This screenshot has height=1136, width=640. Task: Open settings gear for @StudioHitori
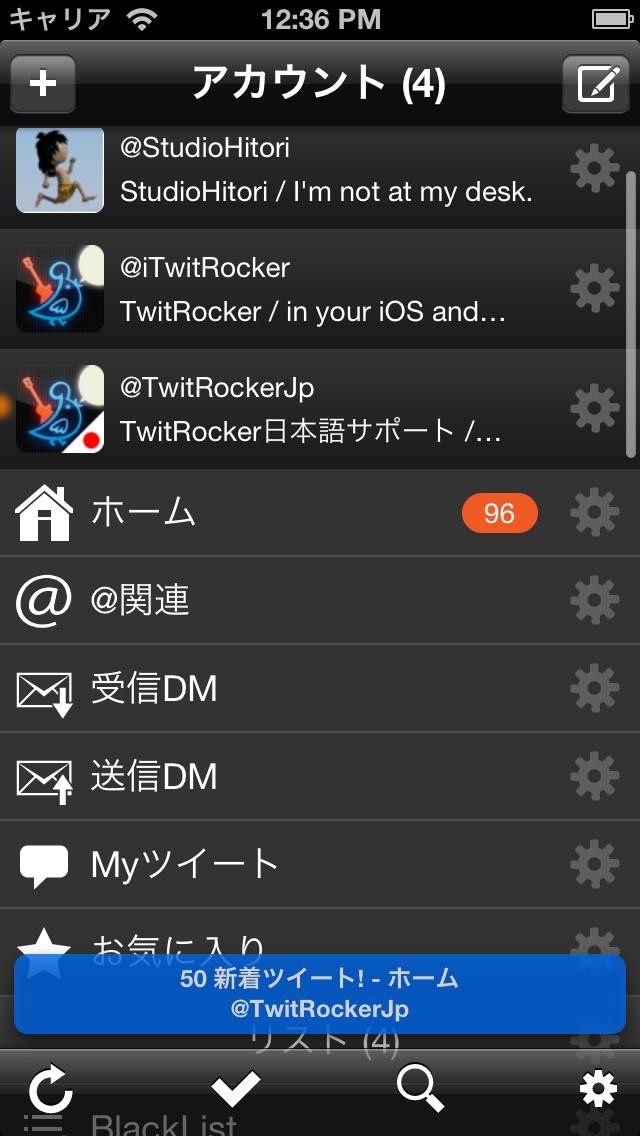(594, 169)
